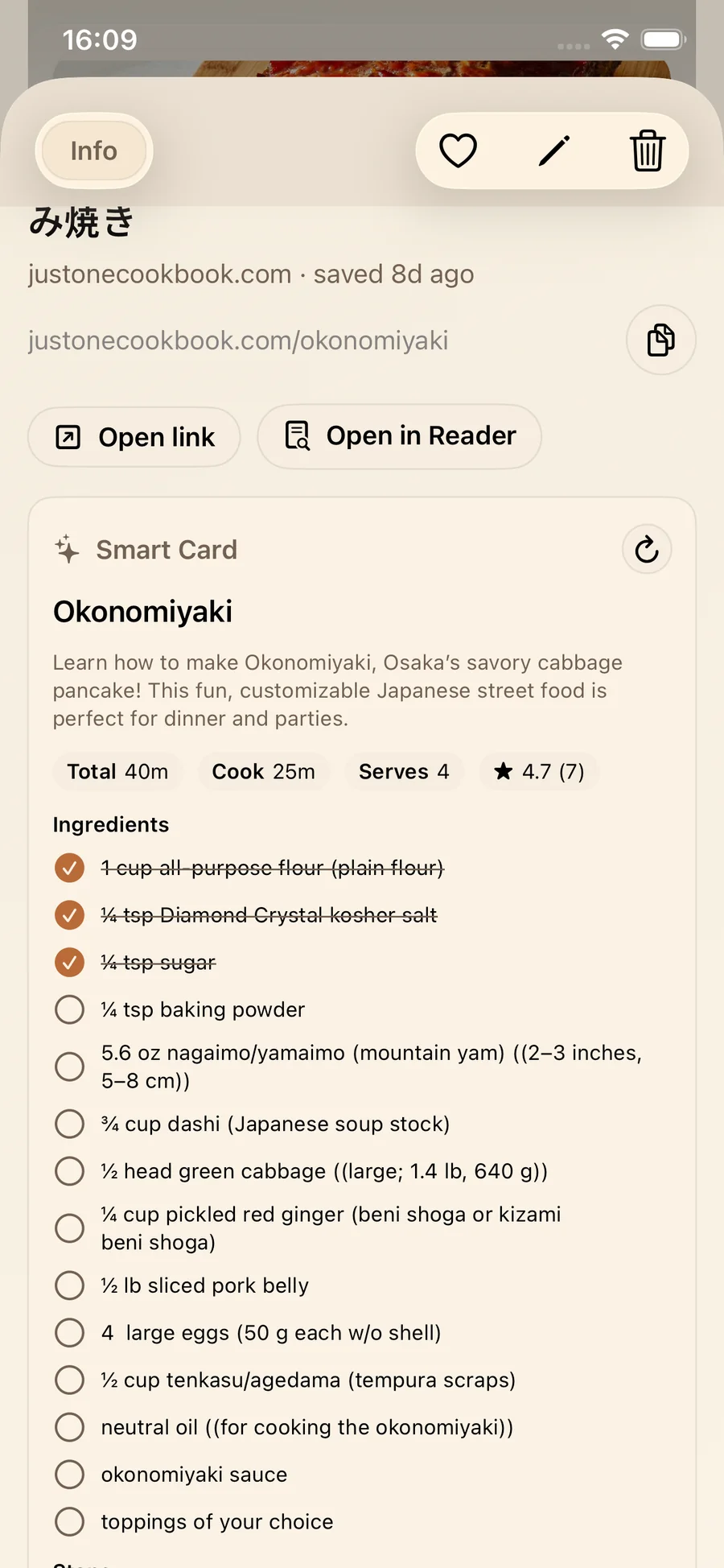The image size is (724, 1568).
Task: Refresh the Smart Card
Action: click(647, 550)
